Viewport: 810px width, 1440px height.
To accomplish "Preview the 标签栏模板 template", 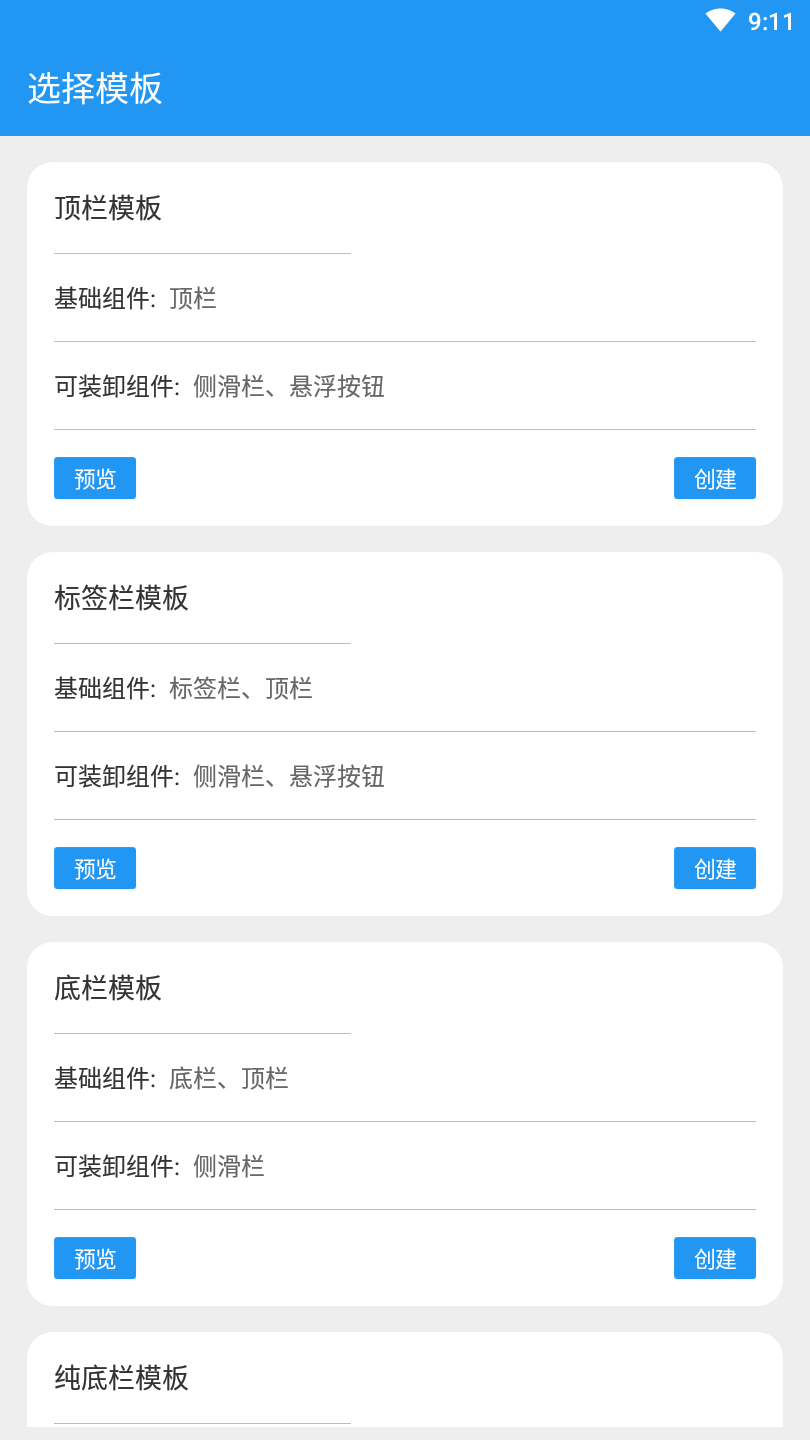I will point(95,868).
